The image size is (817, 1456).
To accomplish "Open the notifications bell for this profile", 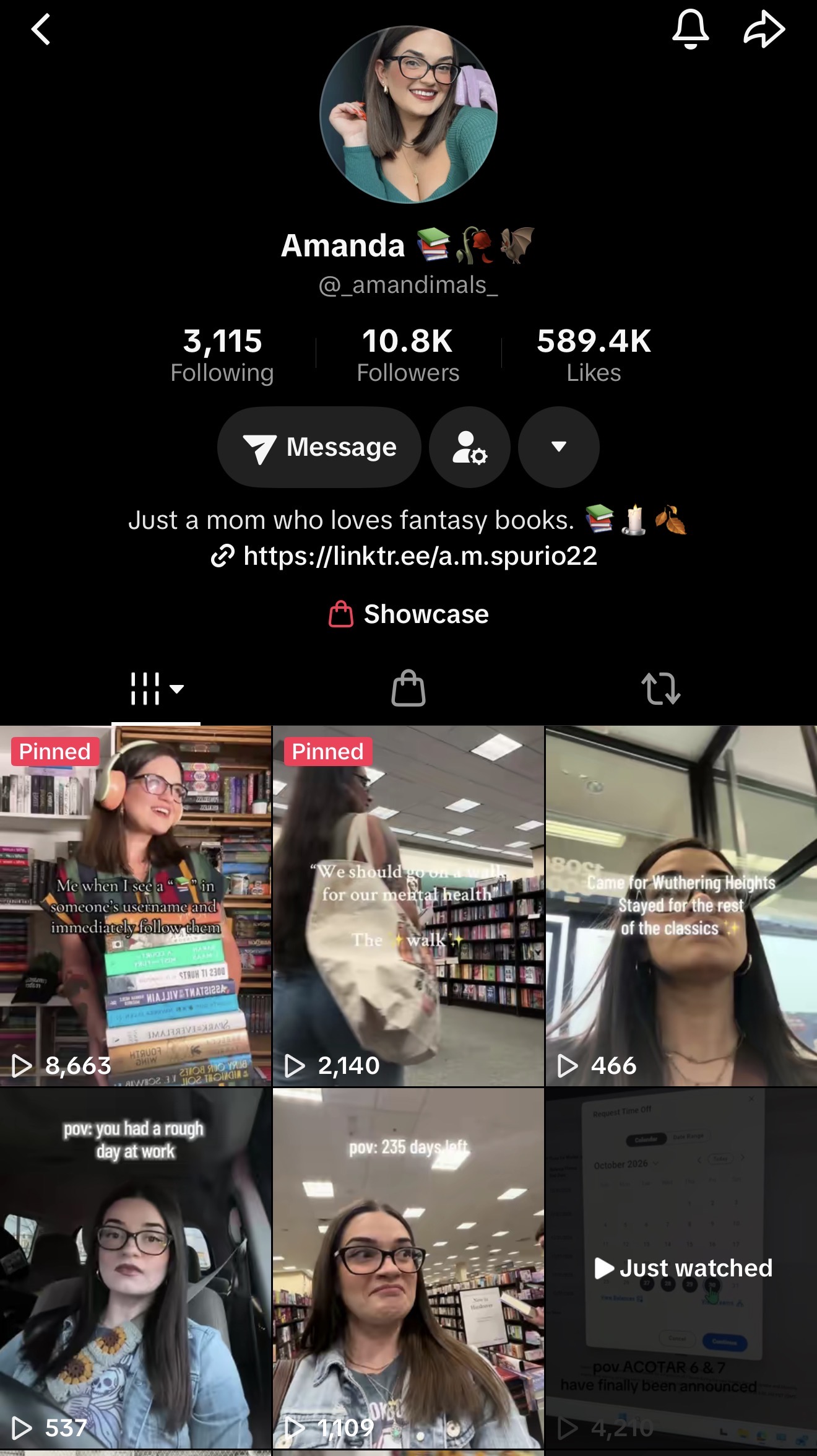I will pos(690,29).
